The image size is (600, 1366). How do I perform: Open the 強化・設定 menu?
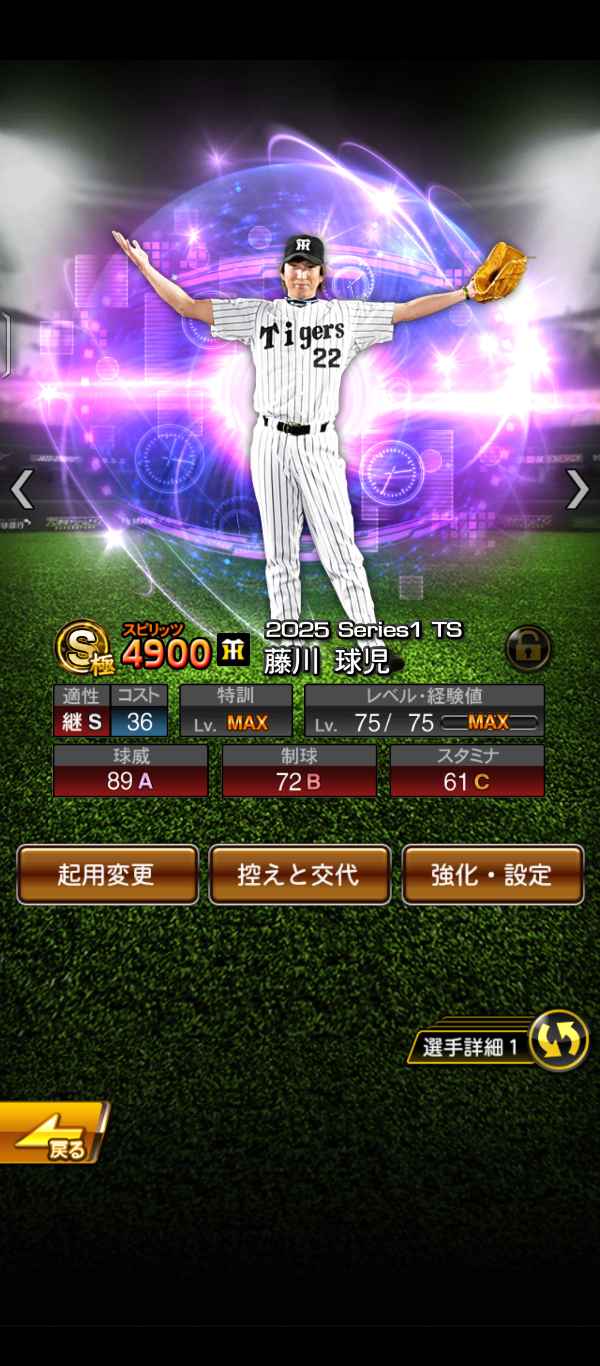(492, 875)
